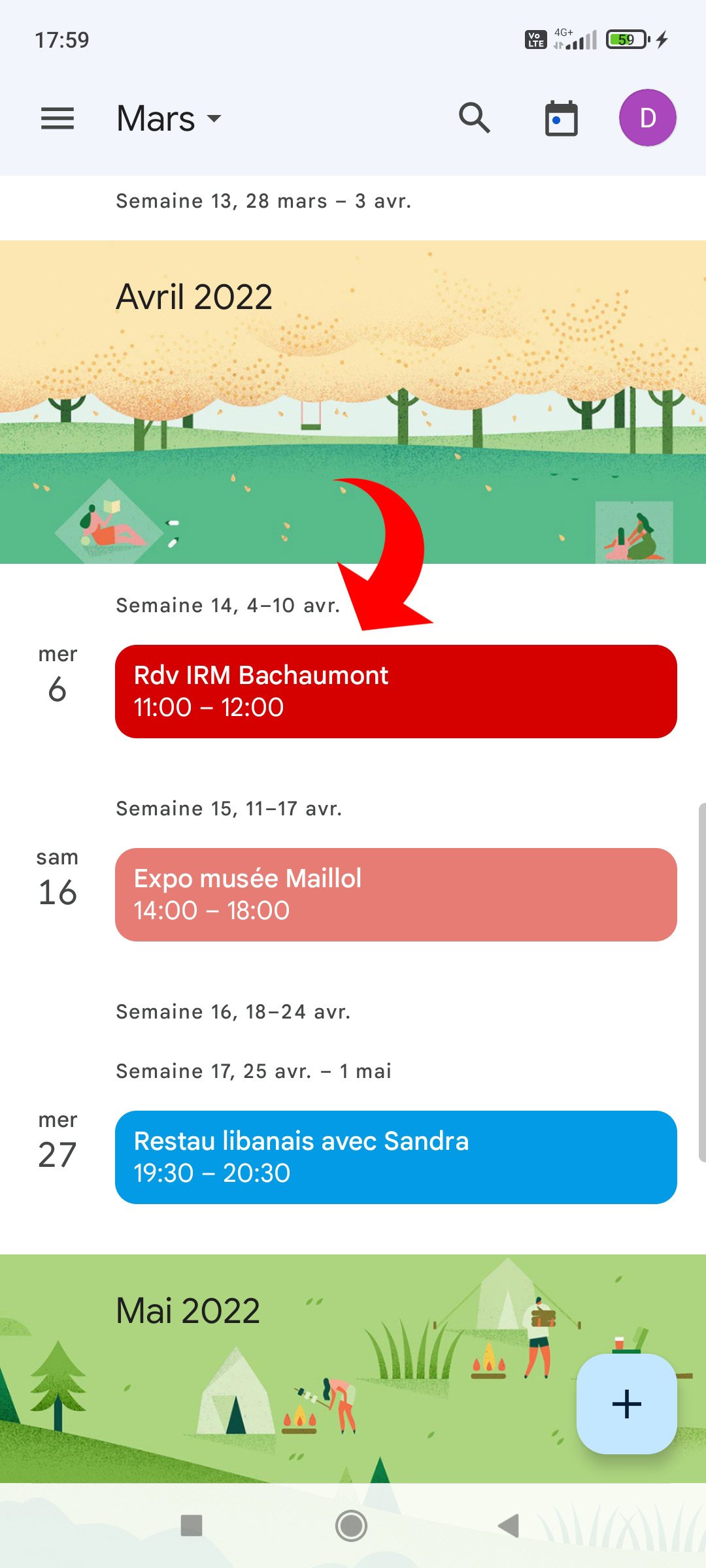Go to the system home screen
The image size is (706, 1568).
tap(351, 1526)
